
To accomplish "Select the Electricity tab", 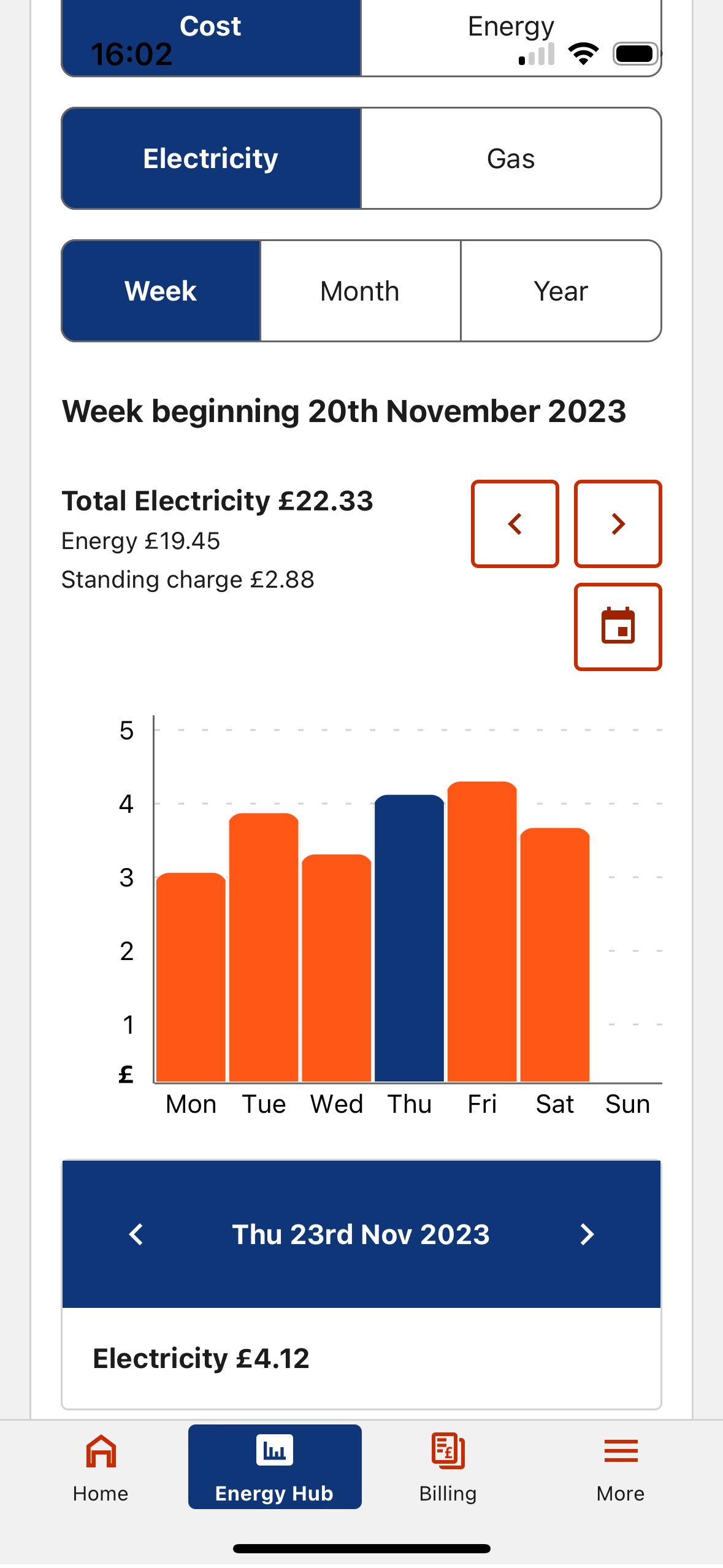I will click(x=211, y=158).
